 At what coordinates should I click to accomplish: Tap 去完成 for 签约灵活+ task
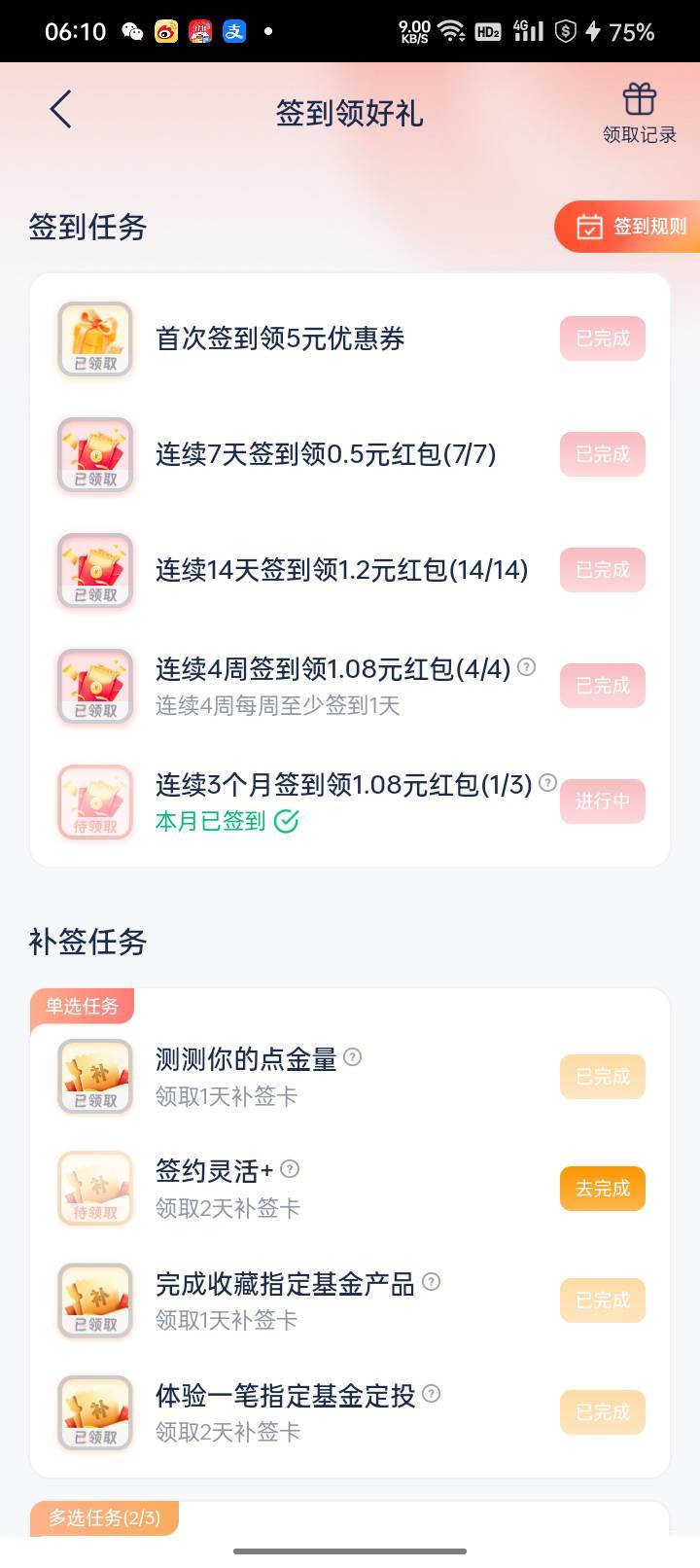(602, 1189)
